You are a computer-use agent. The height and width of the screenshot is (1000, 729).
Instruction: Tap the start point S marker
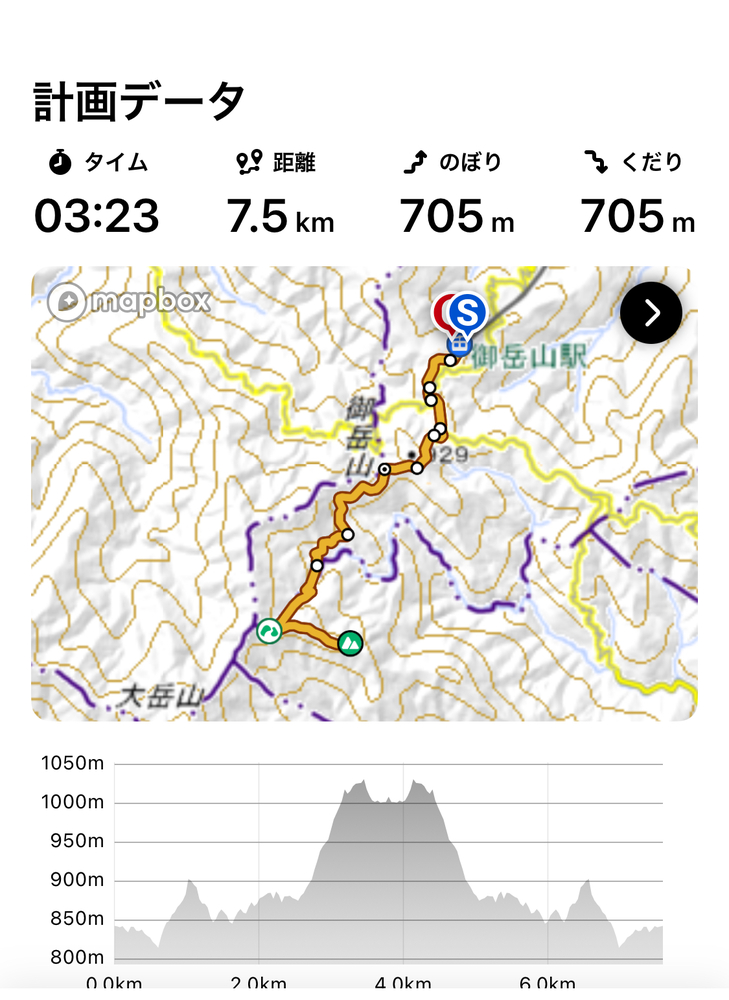[x=466, y=311]
